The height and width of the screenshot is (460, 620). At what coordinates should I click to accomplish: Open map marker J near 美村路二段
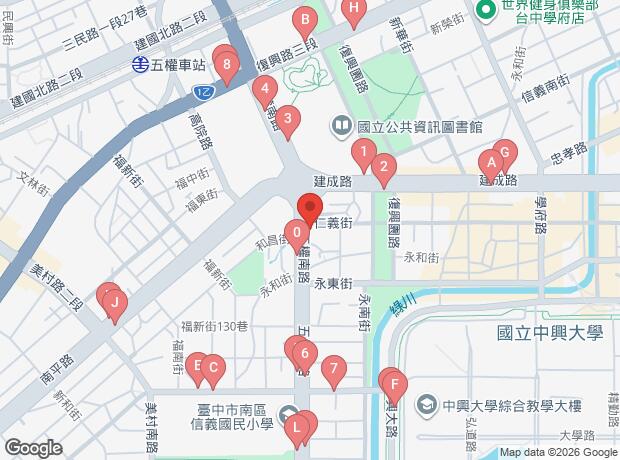(x=115, y=301)
